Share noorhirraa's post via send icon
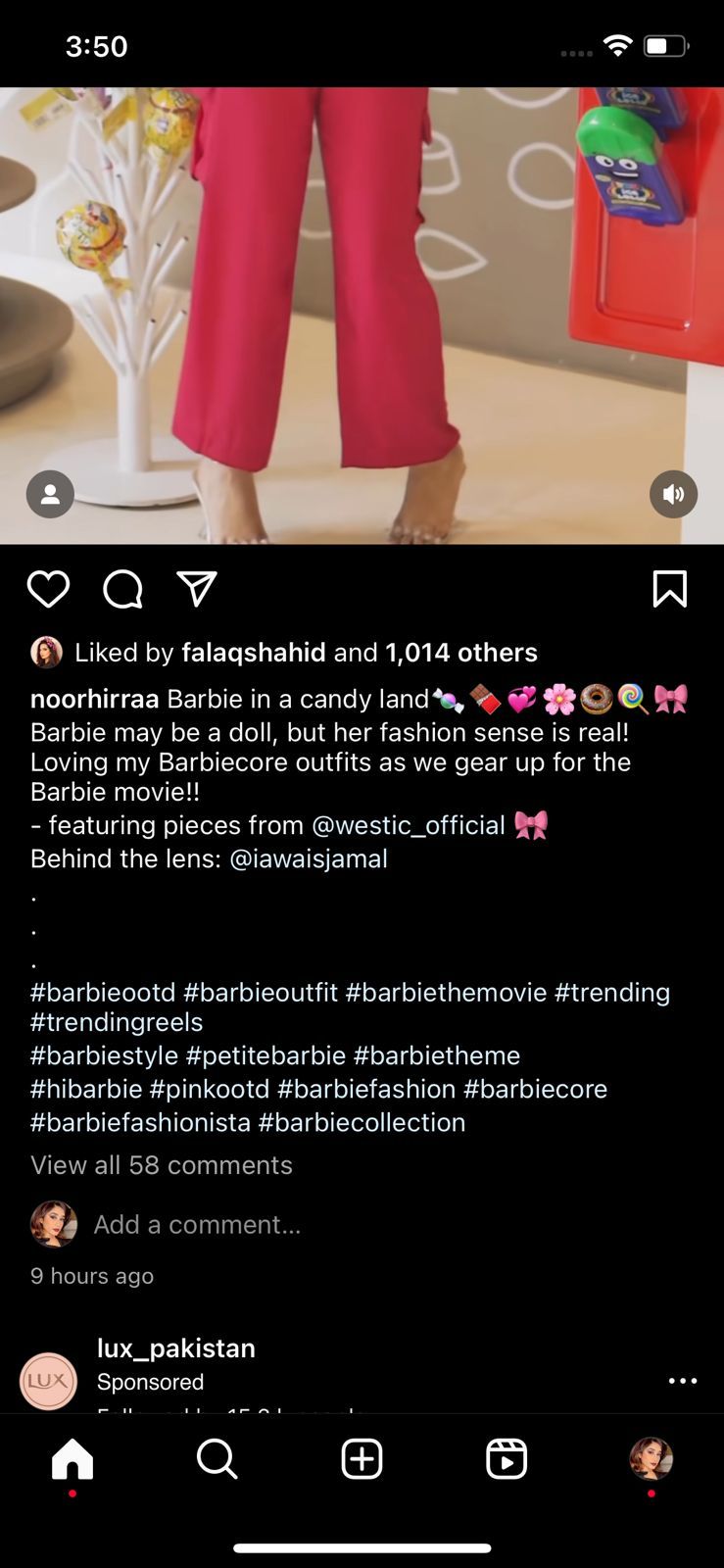Viewport: 724px width, 1568px height. tap(197, 589)
